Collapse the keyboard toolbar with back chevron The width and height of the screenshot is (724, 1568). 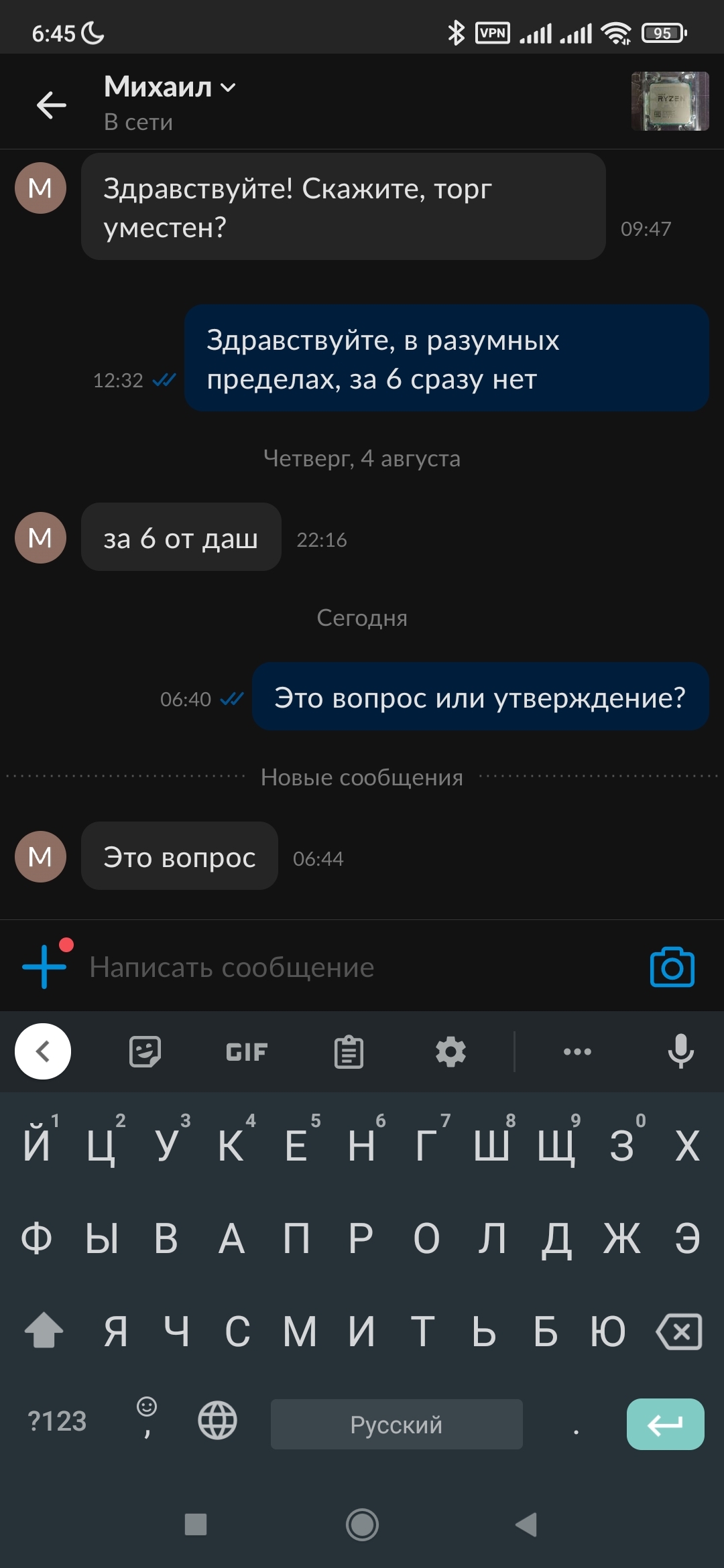click(43, 1051)
